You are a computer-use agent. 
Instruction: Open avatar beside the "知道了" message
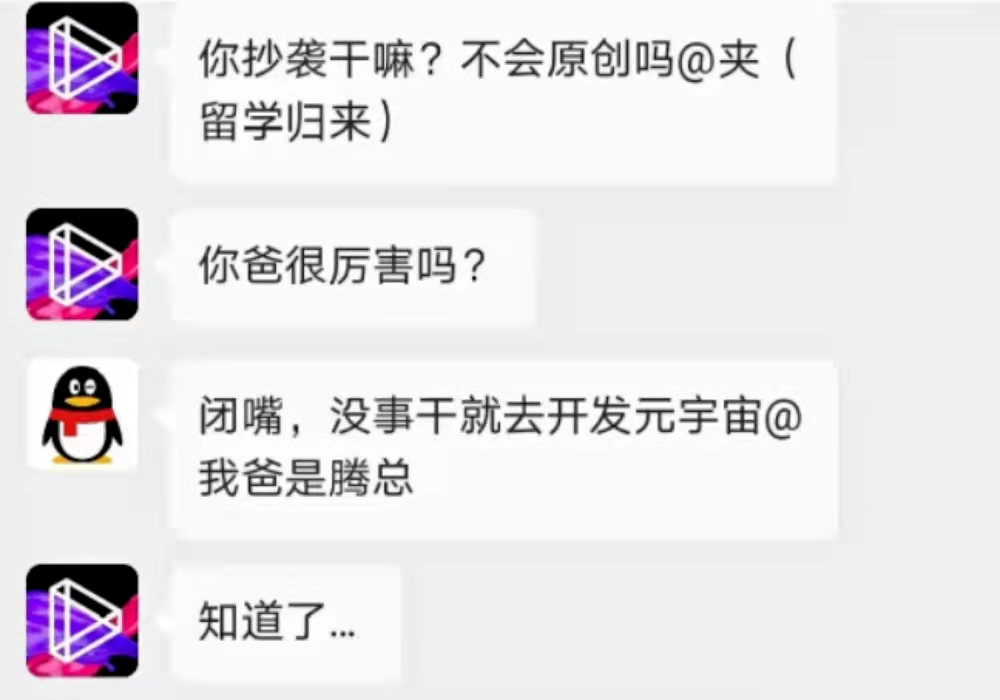(x=82, y=621)
